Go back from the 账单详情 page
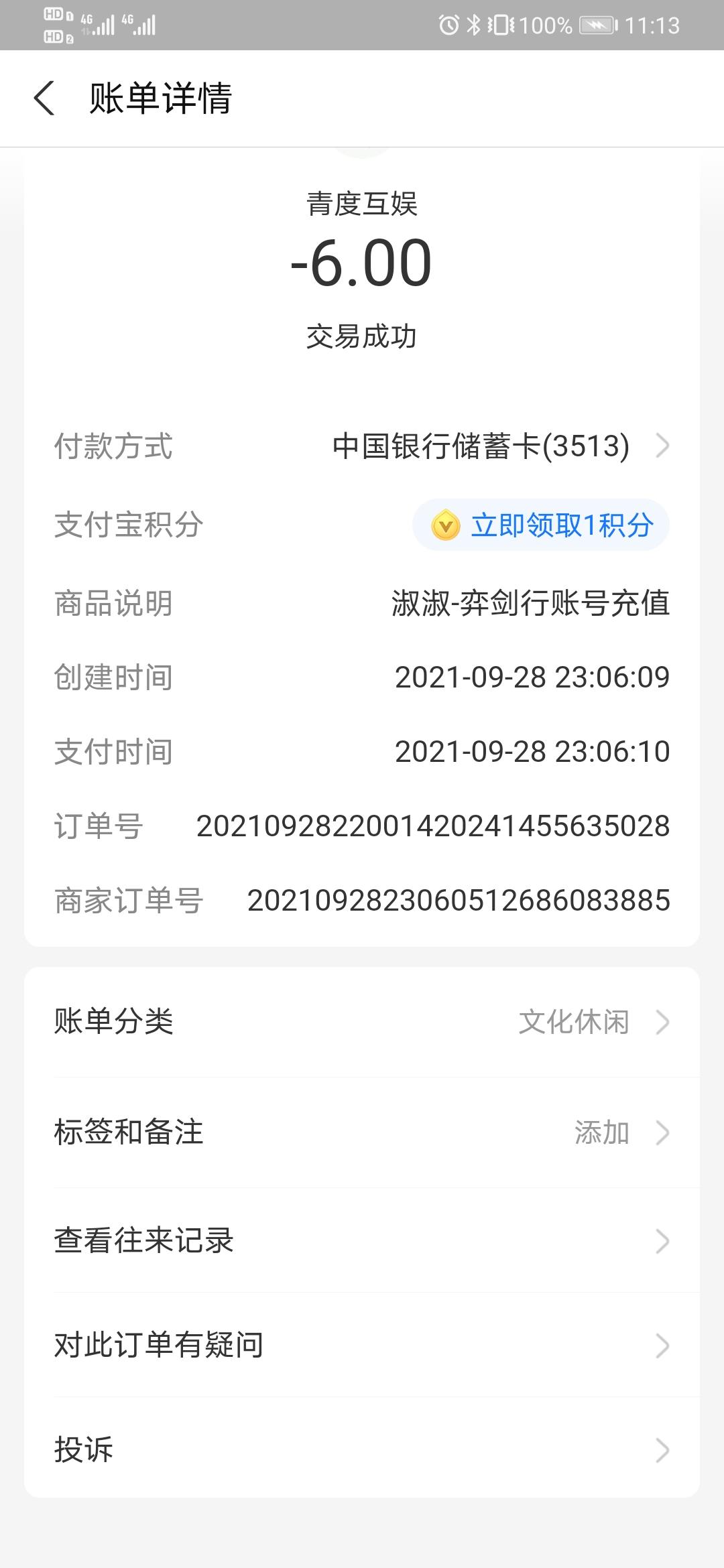Image resolution: width=724 pixels, height=1568 pixels. (x=44, y=99)
